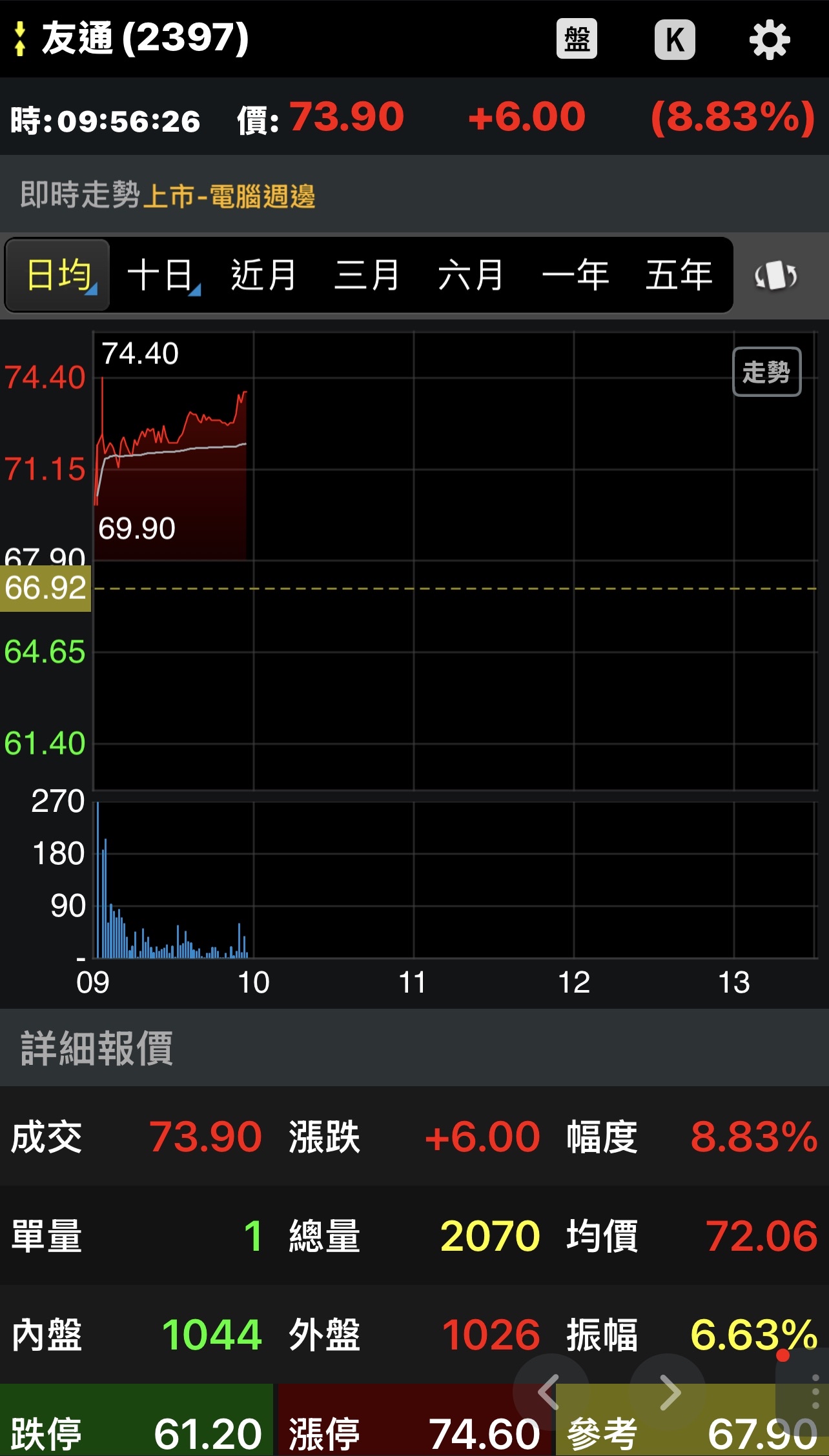The height and width of the screenshot is (1456, 829).
Task: Tap the 走勢 button on the chart
Action: tap(766, 372)
